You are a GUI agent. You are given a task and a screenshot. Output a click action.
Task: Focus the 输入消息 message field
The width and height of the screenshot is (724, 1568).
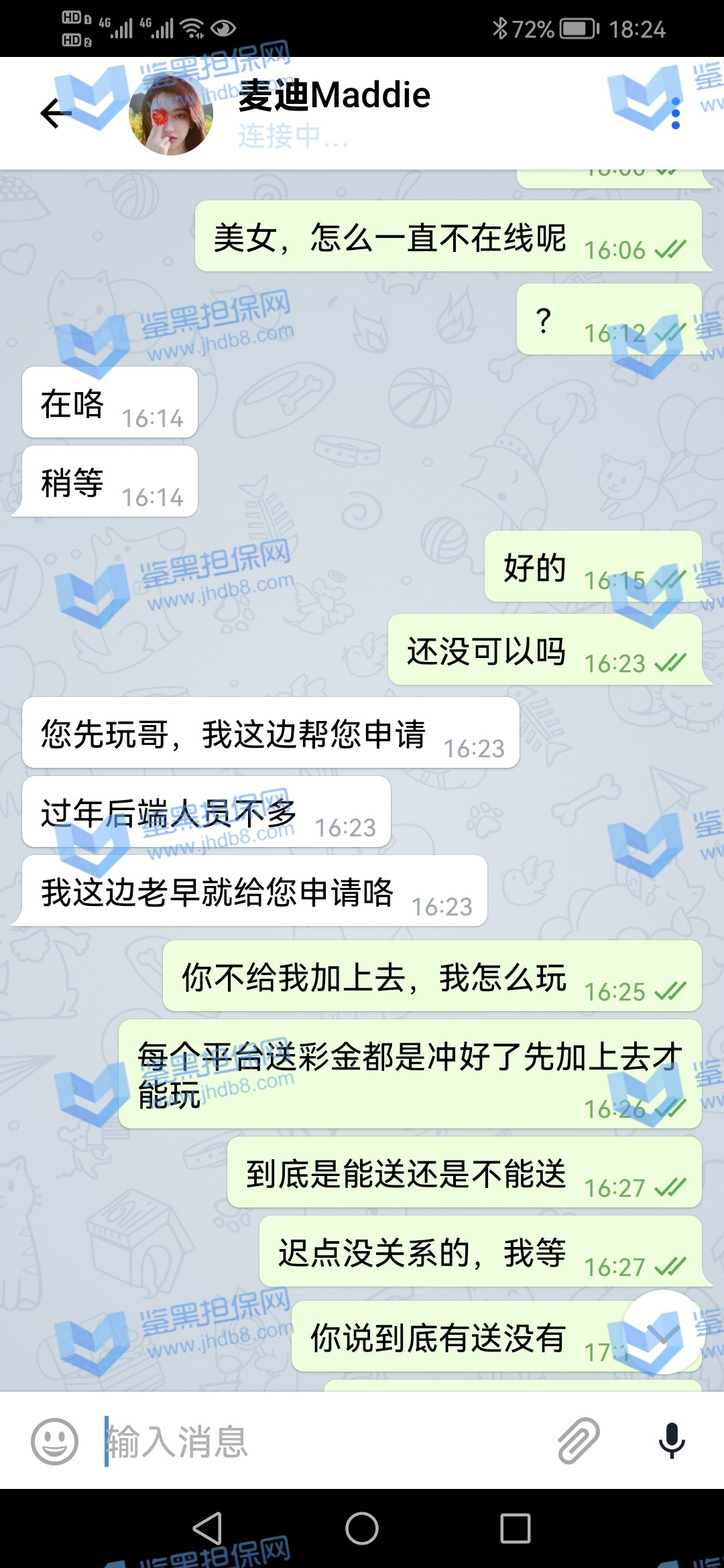coord(322,1441)
